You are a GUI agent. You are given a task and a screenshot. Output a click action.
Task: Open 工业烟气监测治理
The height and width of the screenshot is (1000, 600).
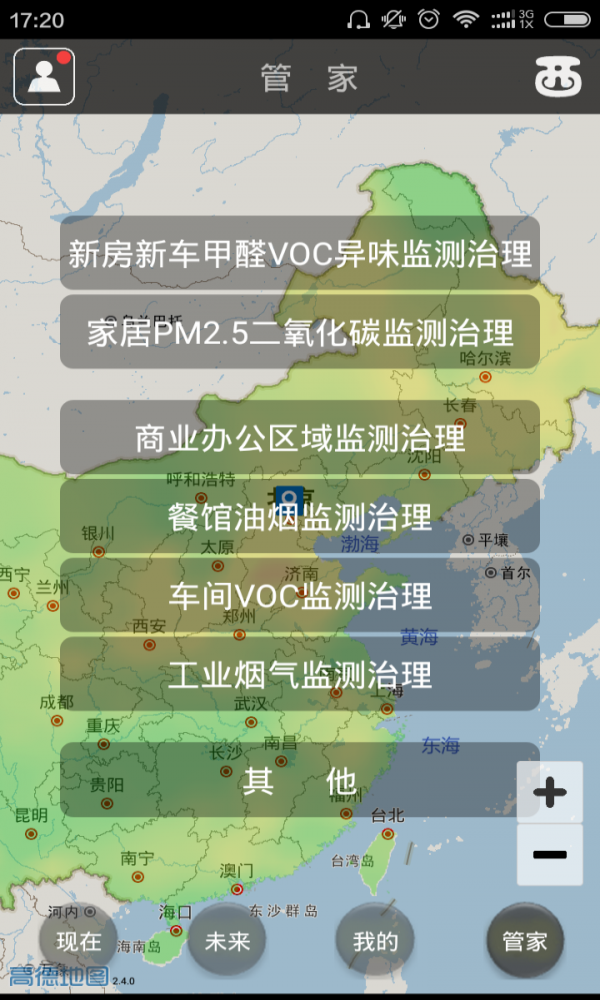click(x=300, y=674)
